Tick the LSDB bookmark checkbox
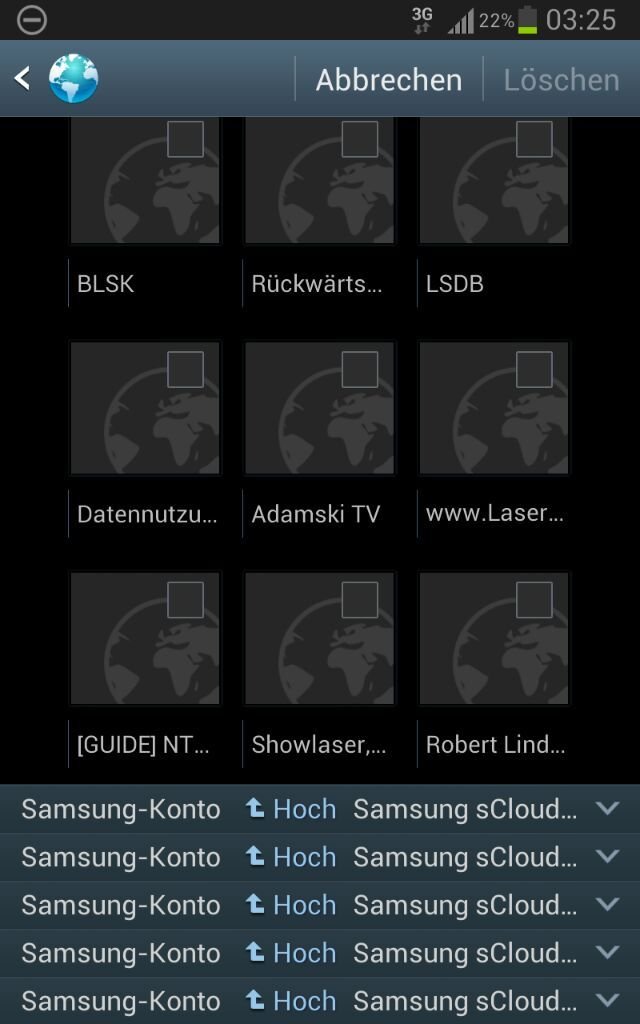This screenshot has width=640, height=1024. (x=534, y=139)
